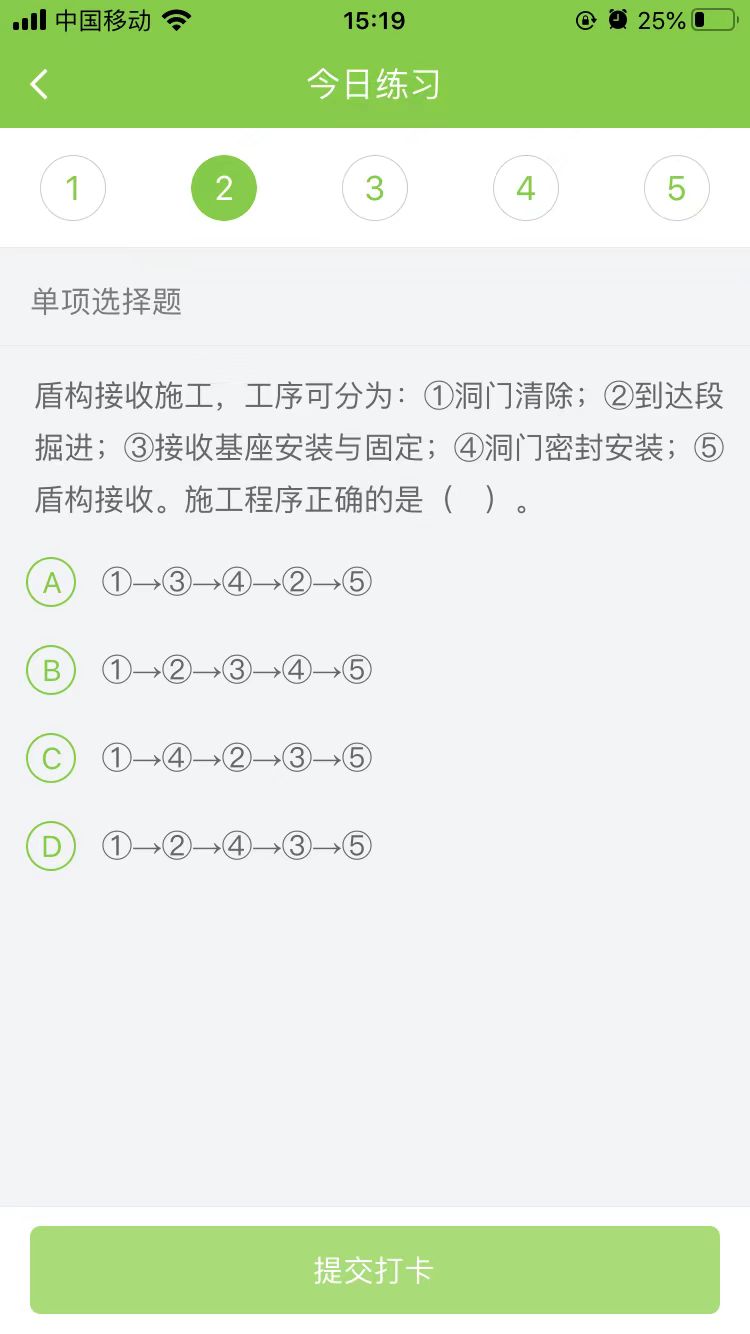Go to question 4
This screenshot has height=1334, width=750.
tap(526, 188)
